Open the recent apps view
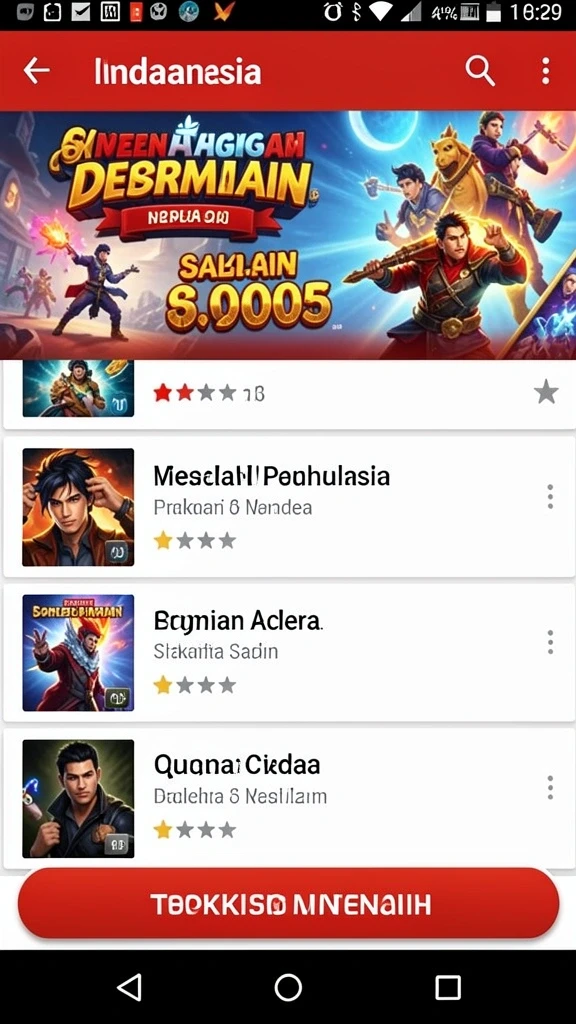 click(448, 987)
